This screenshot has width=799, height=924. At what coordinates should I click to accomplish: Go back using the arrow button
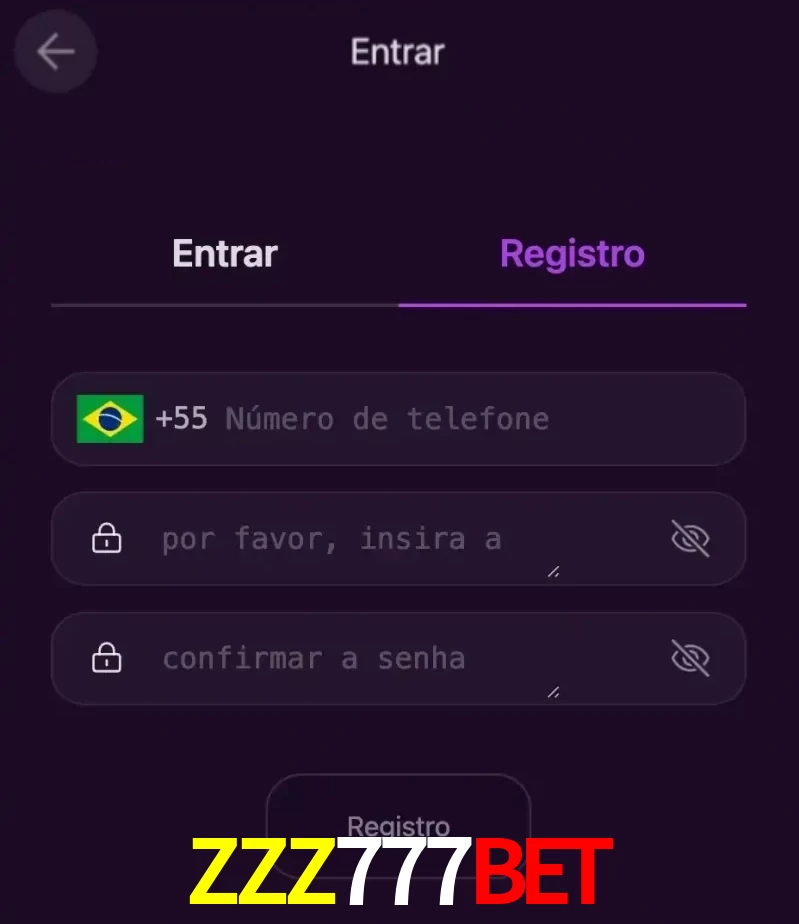click(x=55, y=52)
